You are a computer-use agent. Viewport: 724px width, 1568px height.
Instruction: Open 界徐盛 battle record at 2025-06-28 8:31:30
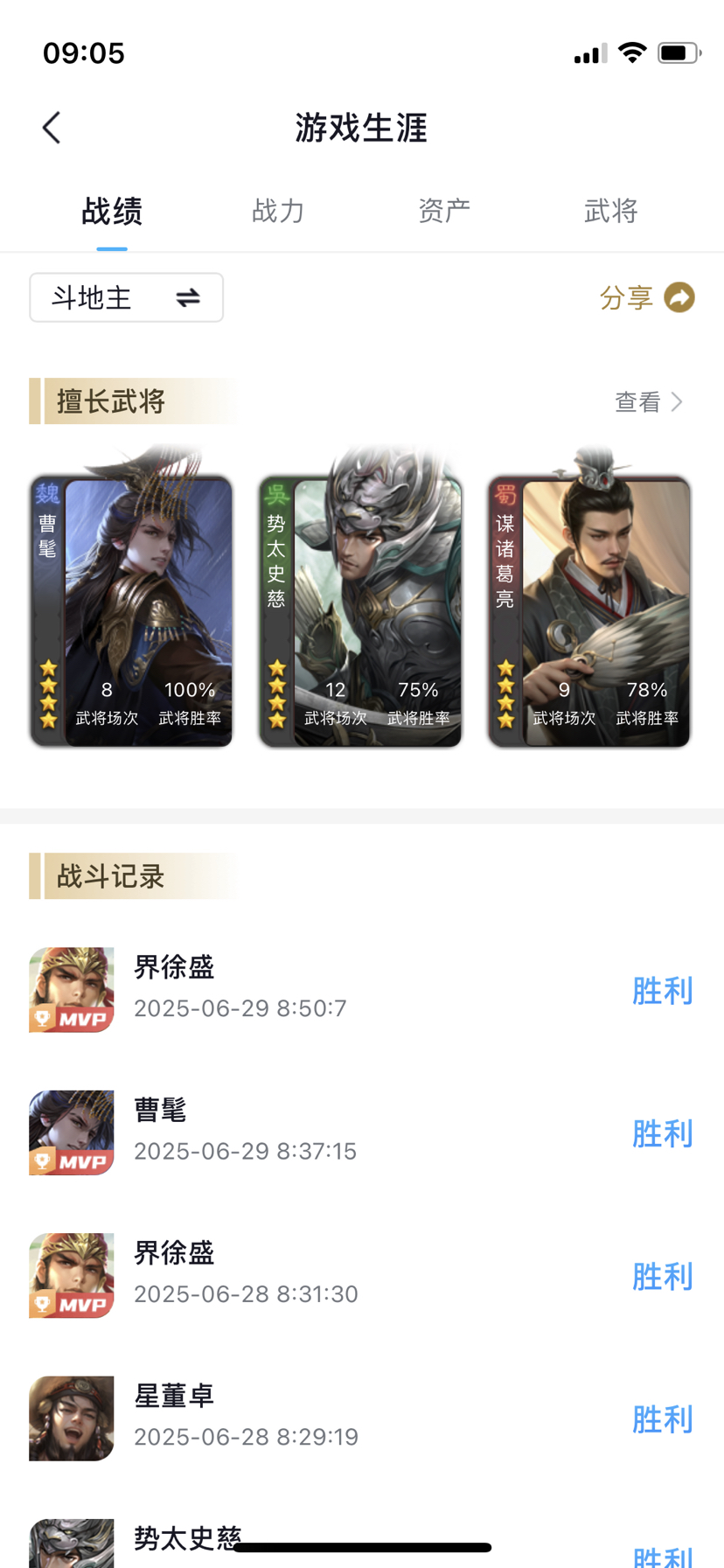(361, 1274)
